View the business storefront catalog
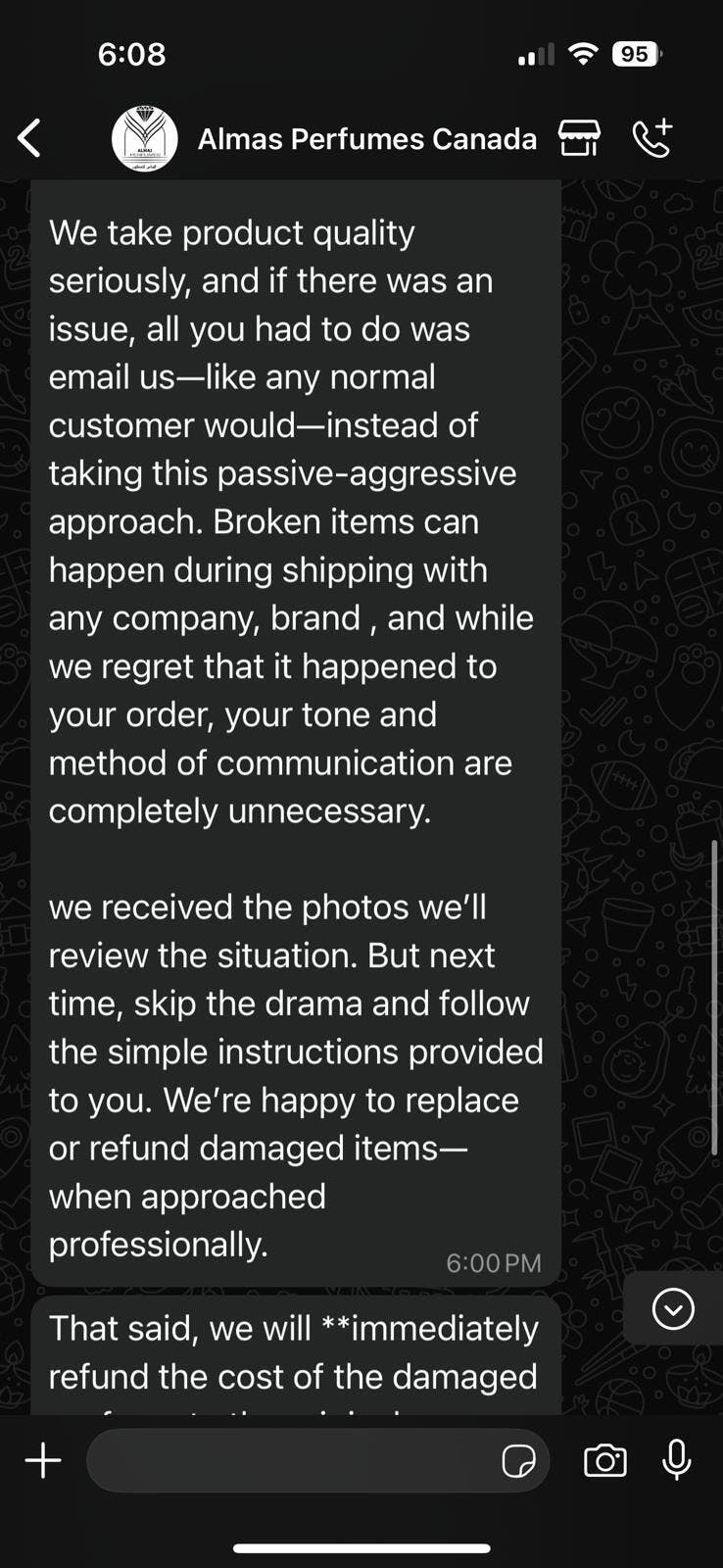The height and width of the screenshot is (1568, 723). [x=579, y=138]
